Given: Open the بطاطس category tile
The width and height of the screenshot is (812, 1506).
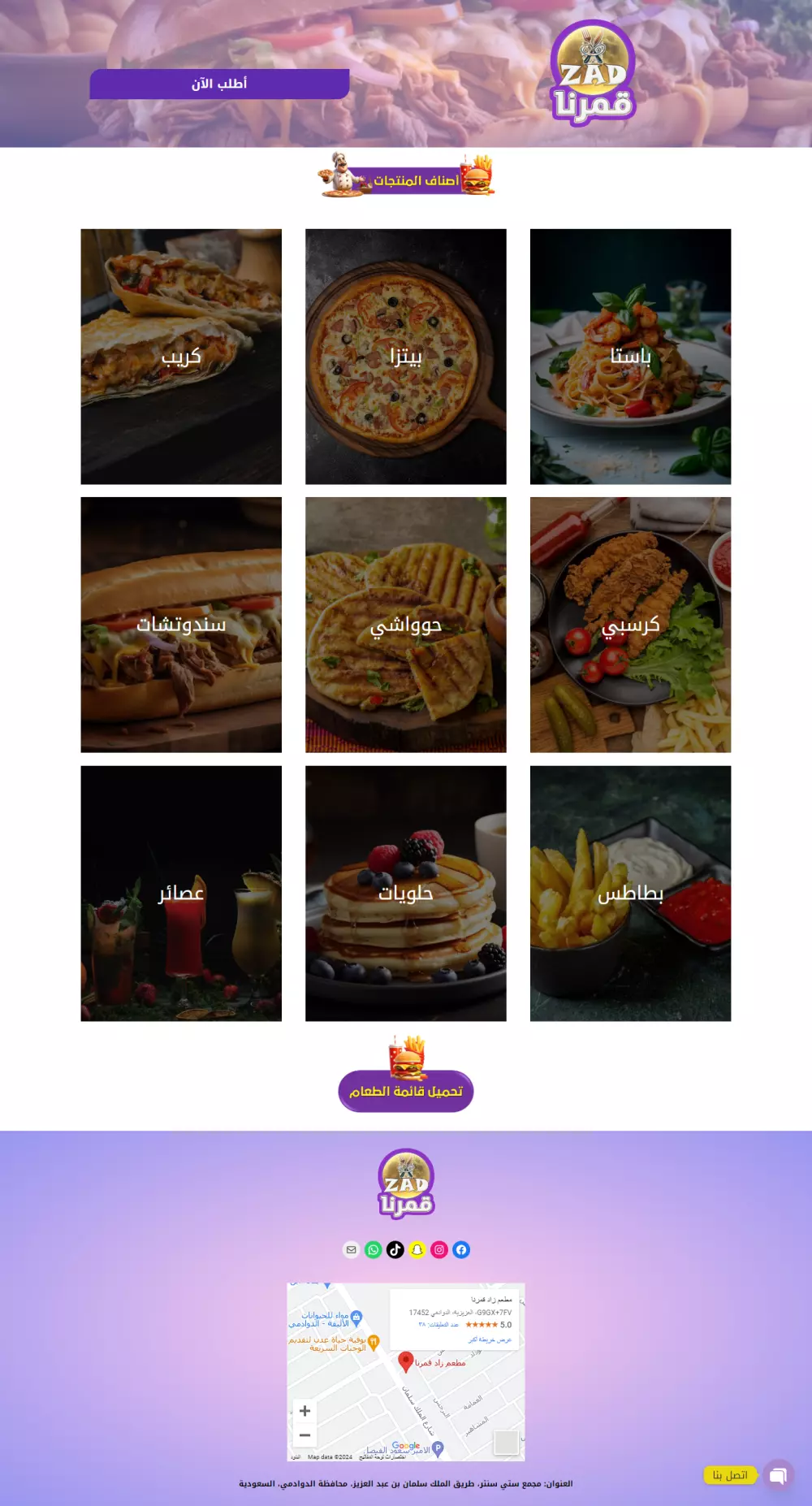Looking at the screenshot, I should [x=630, y=894].
